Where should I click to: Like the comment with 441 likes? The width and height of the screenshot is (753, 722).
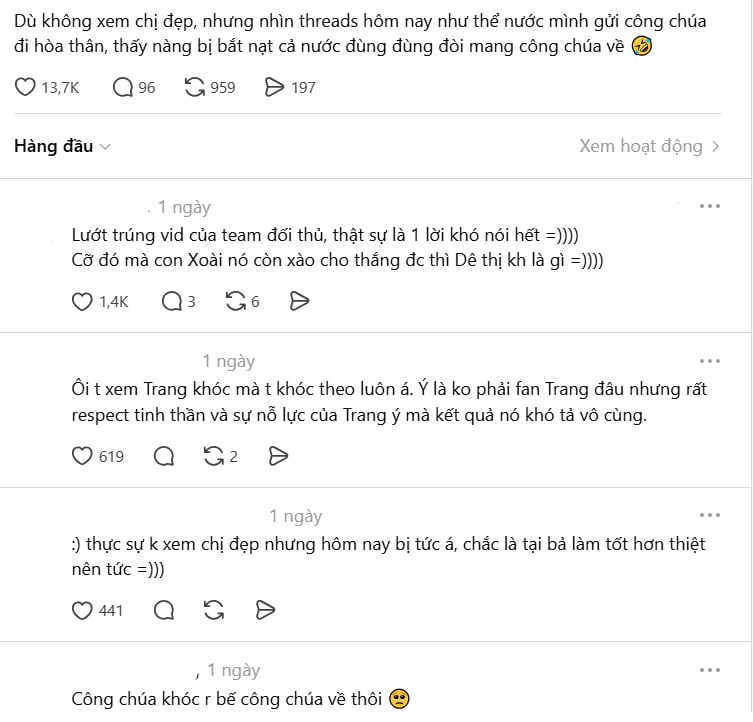pyautogui.click(x=82, y=610)
